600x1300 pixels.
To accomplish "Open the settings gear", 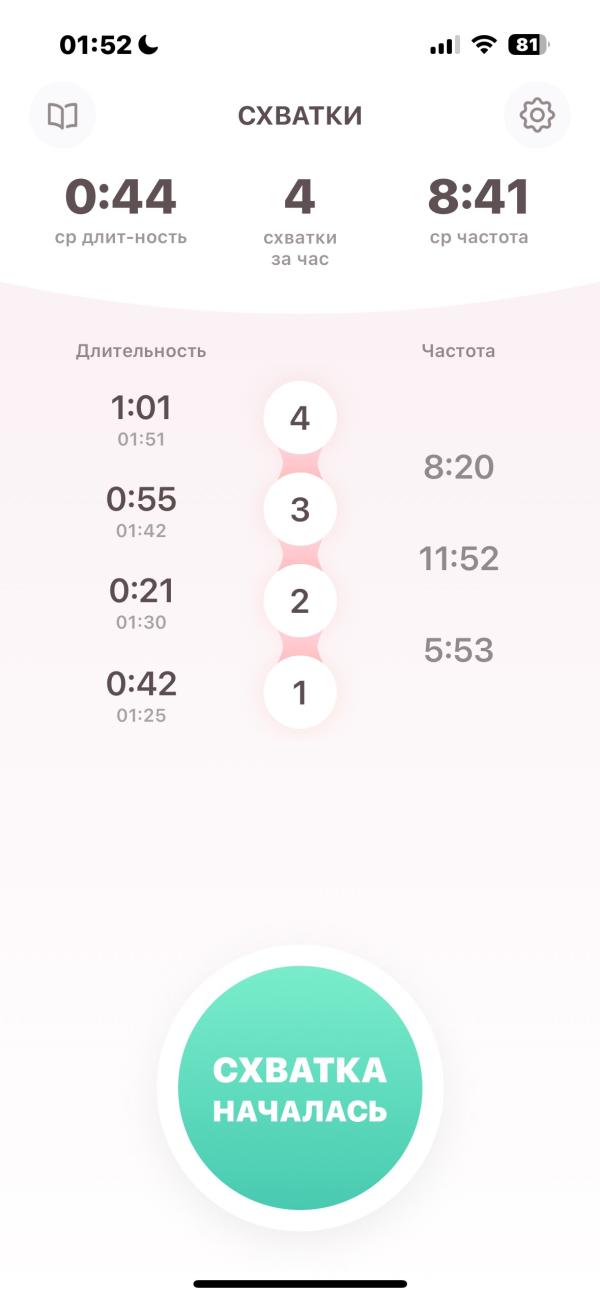I will click(537, 116).
